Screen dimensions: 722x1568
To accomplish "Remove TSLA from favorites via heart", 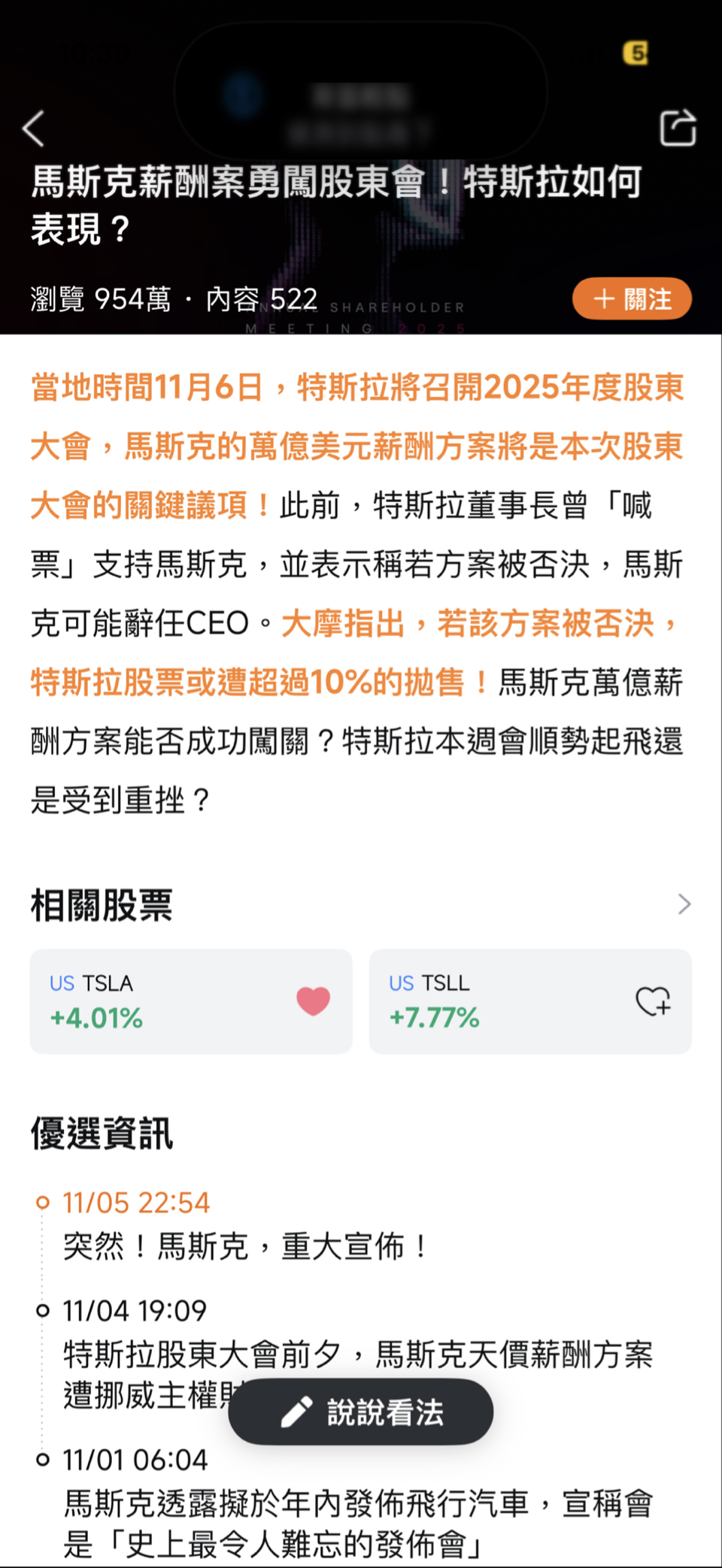I will [313, 1001].
